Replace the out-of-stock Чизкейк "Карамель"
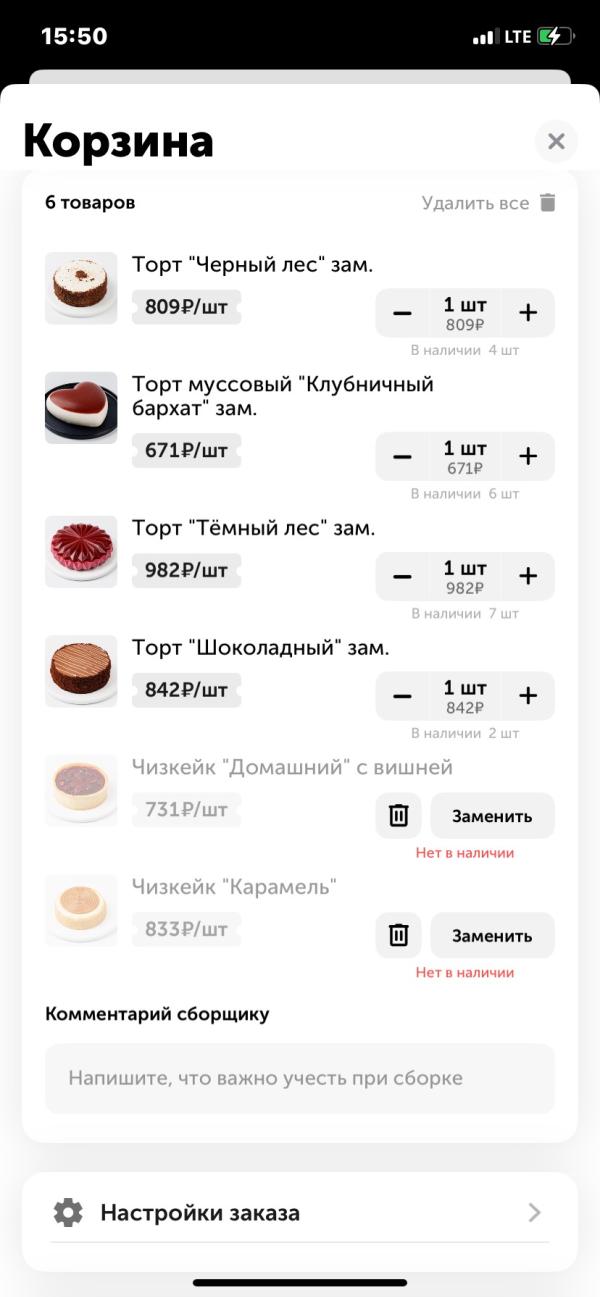This screenshot has height=1297, width=600. pos(492,936)
